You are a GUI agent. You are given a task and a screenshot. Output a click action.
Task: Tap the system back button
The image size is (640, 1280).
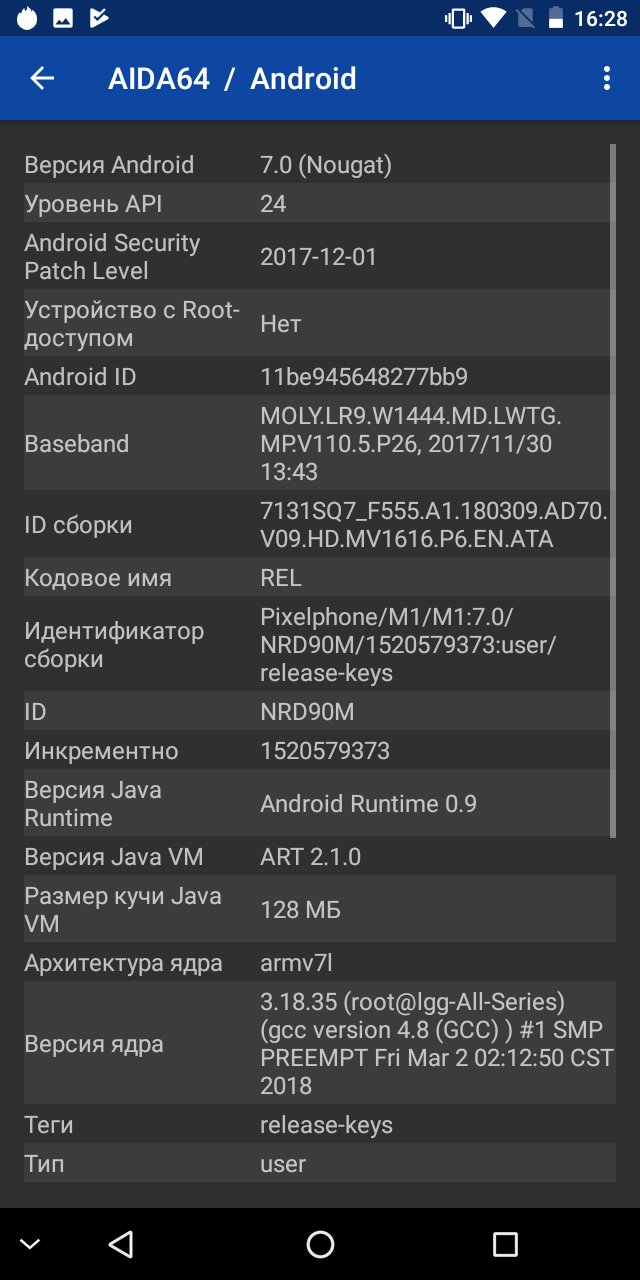point(121,1244)
